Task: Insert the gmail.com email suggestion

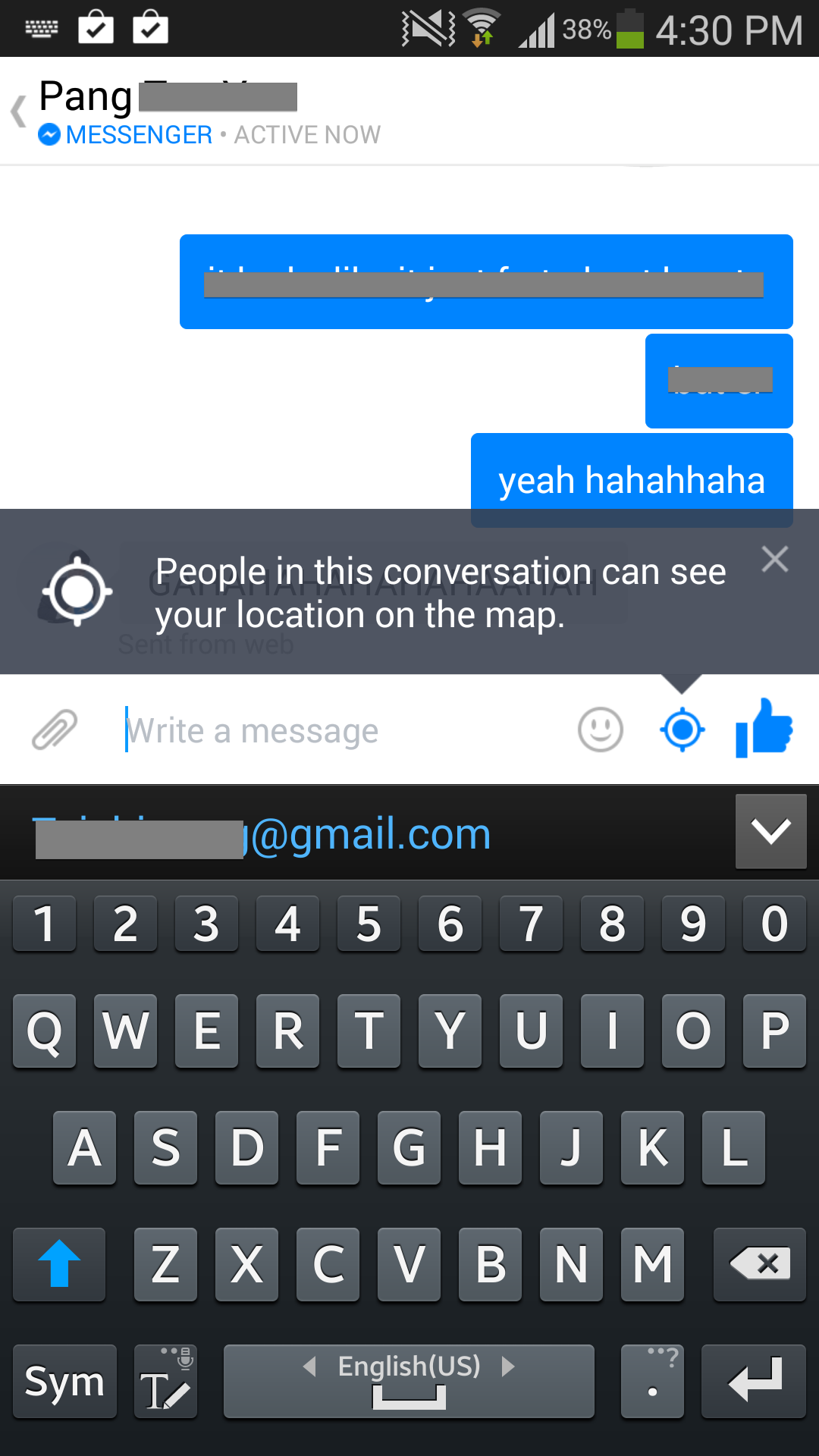Action: pos(263,834)
